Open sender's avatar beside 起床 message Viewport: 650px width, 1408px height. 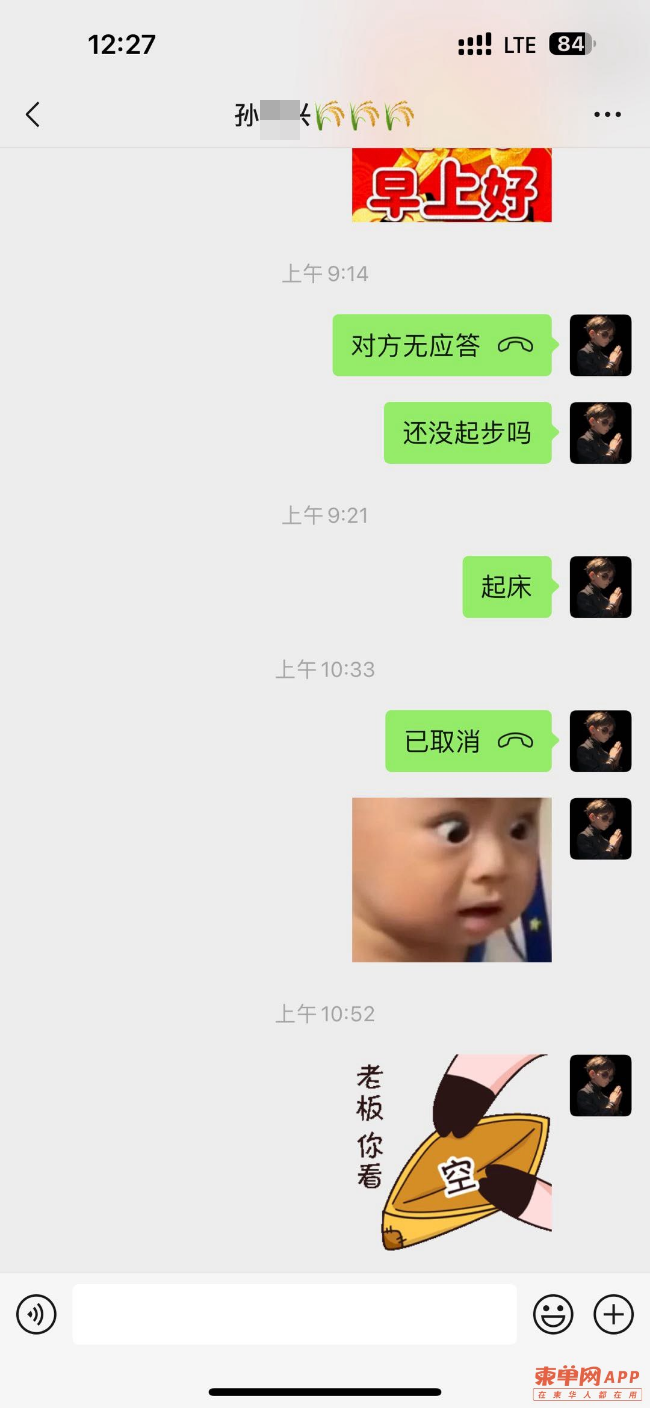click(x=600, y=587)
